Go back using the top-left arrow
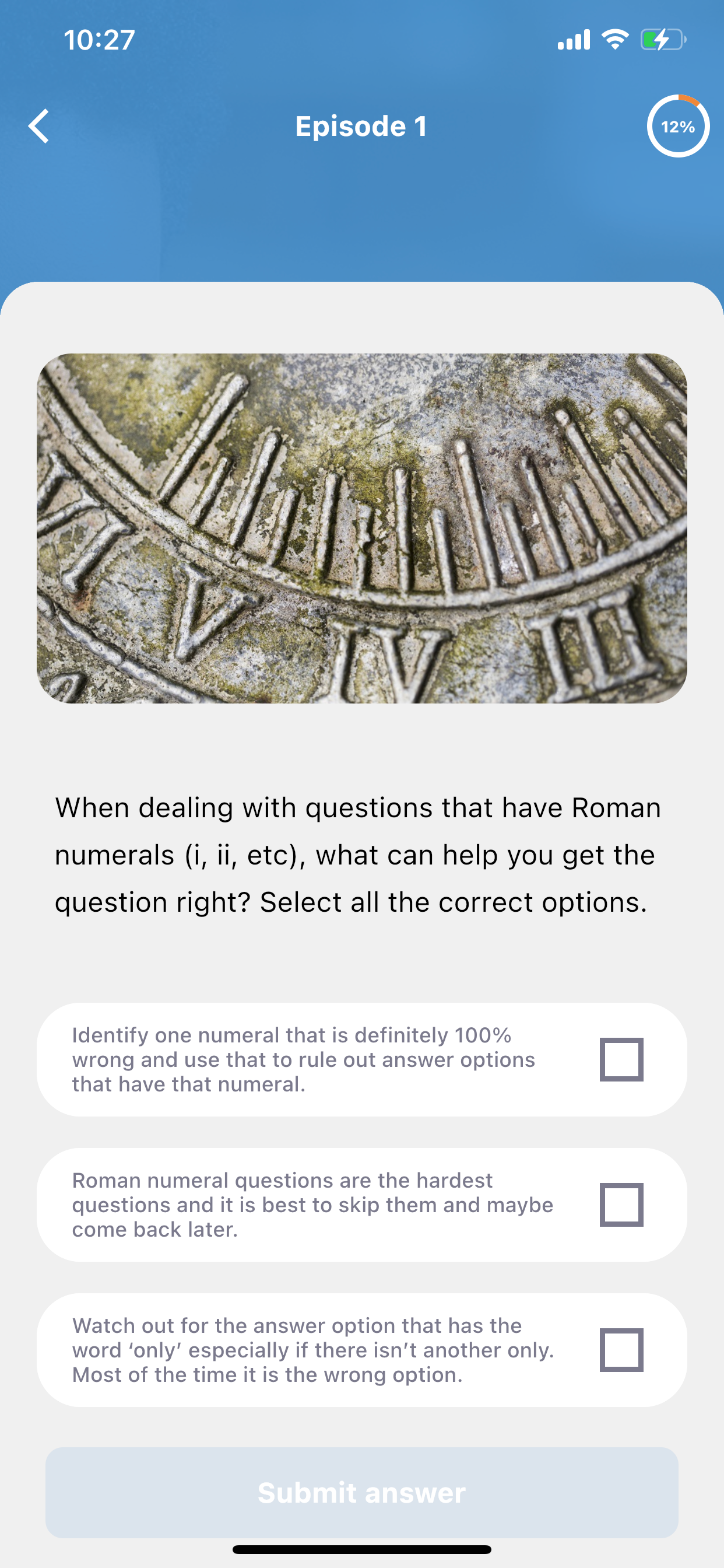Screen dimensions: 724x1568 [x=39, y=126]
